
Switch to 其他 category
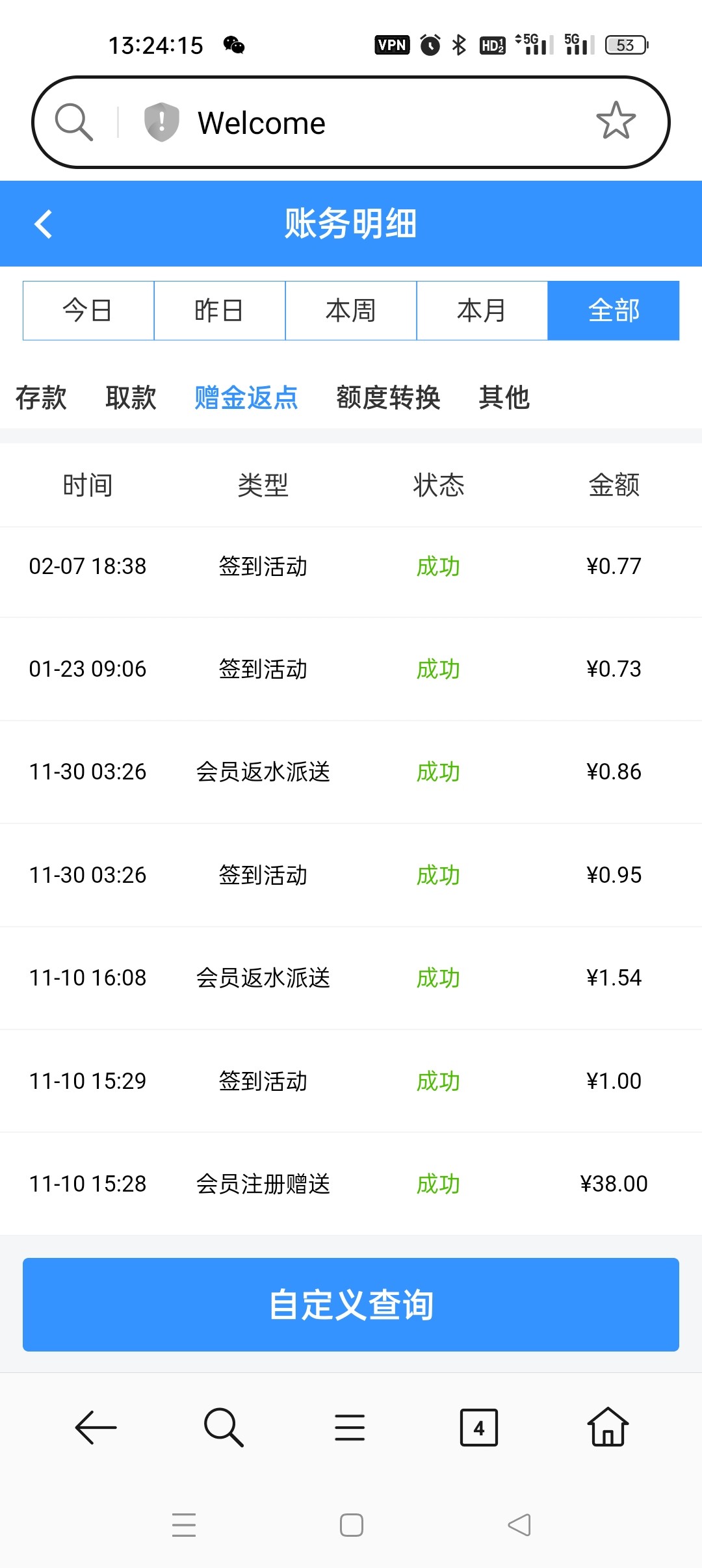tap(504, 397)
